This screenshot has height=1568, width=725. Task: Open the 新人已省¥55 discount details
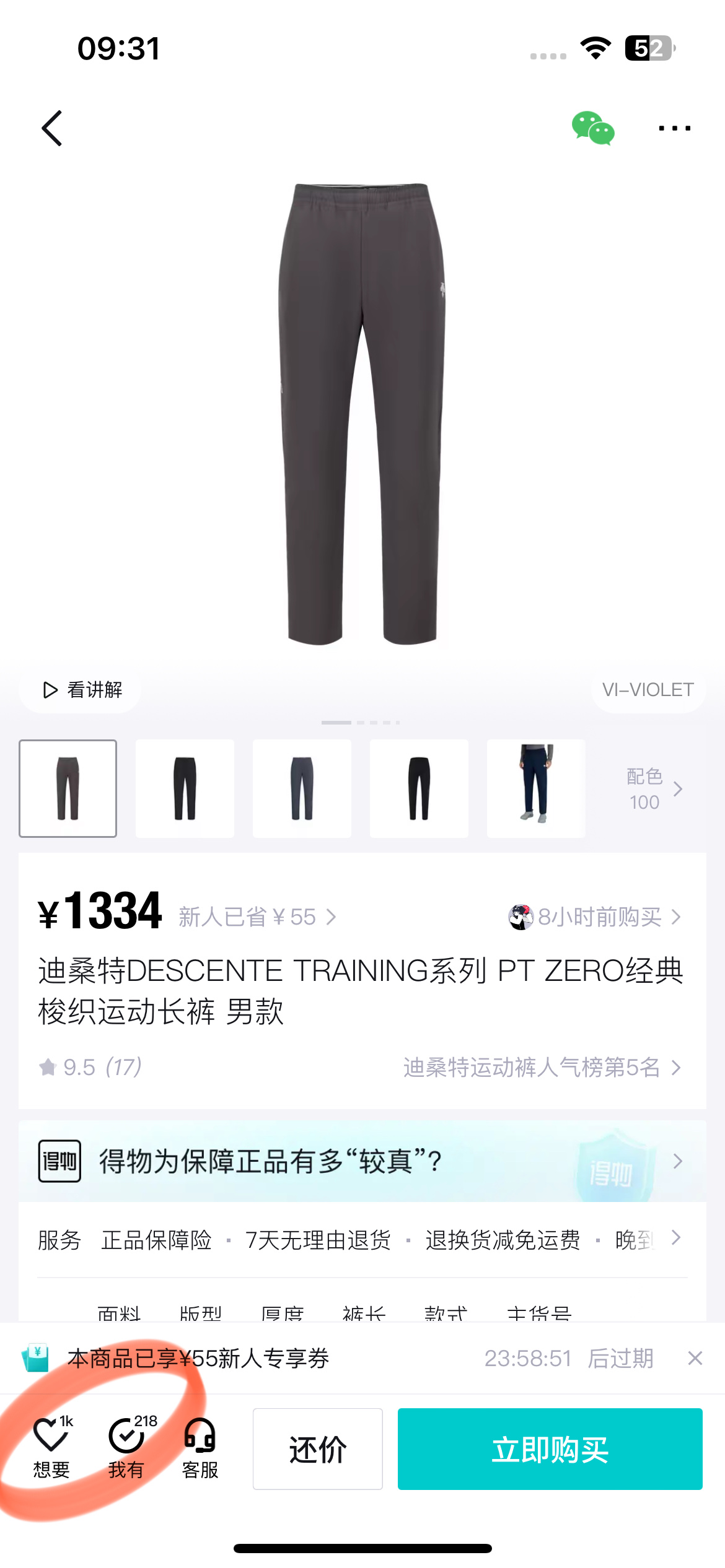coord(257,917)
